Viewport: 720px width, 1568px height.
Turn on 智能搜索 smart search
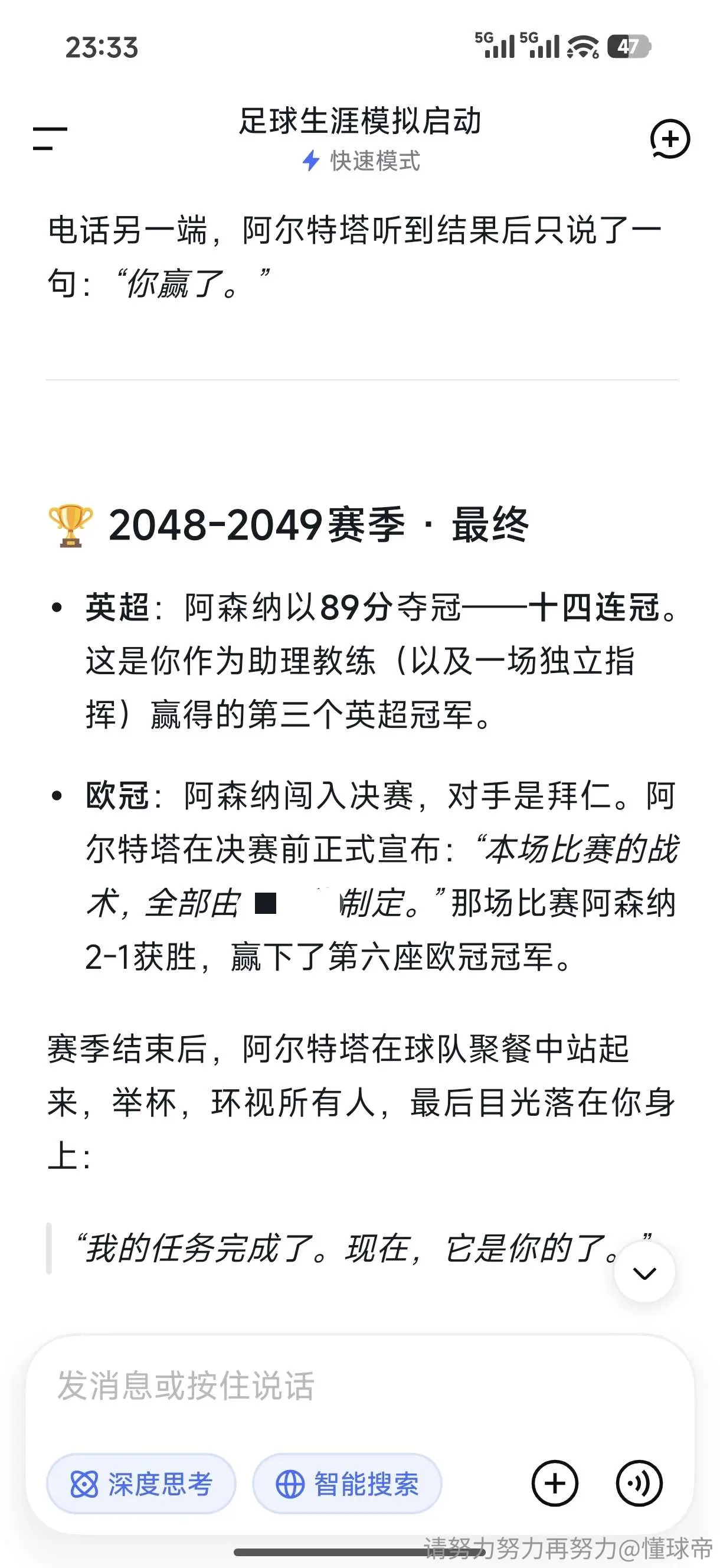(x=348, y=1484)
